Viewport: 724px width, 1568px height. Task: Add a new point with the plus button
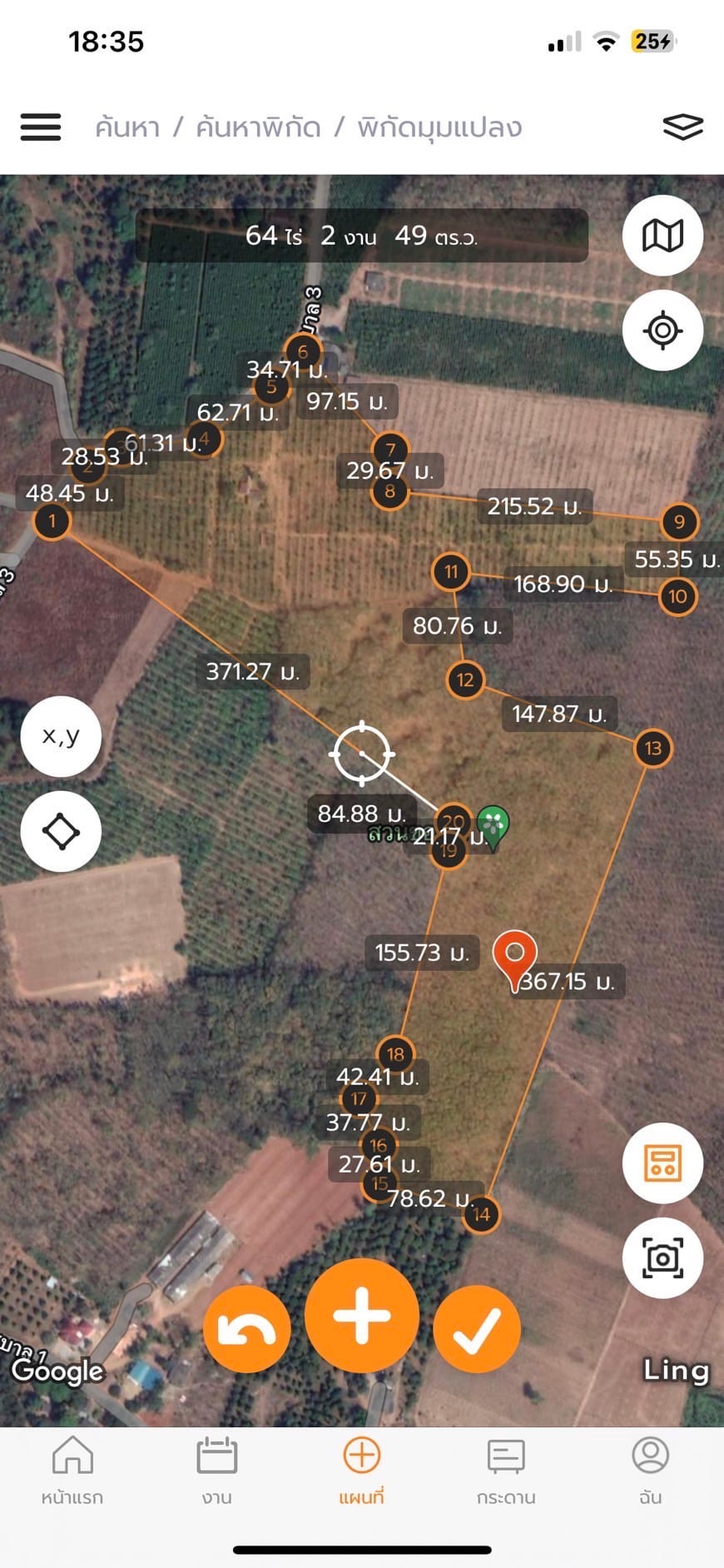tap(362, 1316)
